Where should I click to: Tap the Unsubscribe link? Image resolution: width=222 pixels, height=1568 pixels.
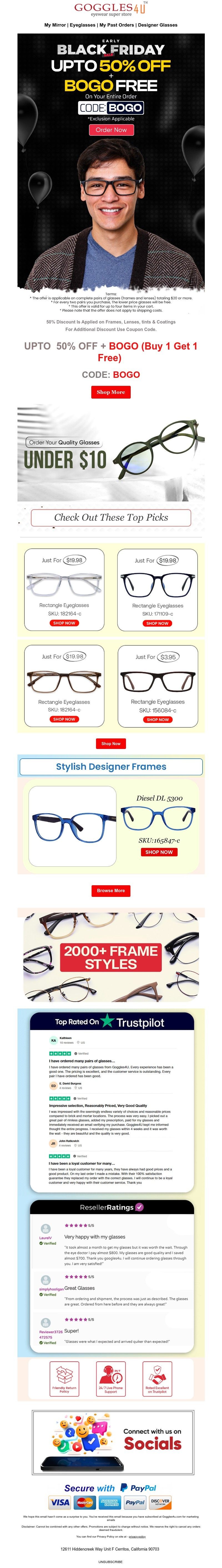click(x=110, y=1562)
